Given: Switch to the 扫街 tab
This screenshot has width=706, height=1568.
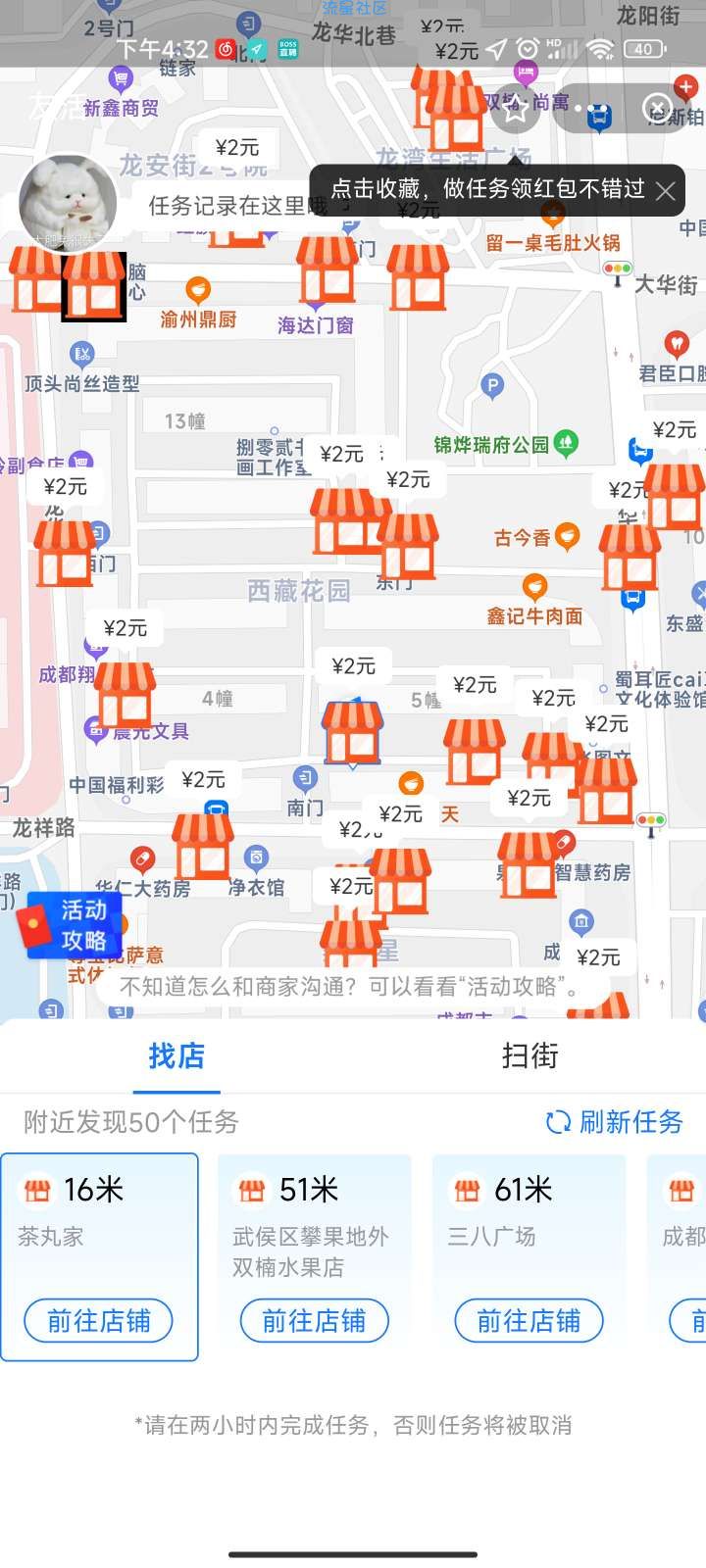Looking at the screenshot, I should 529,1055.
